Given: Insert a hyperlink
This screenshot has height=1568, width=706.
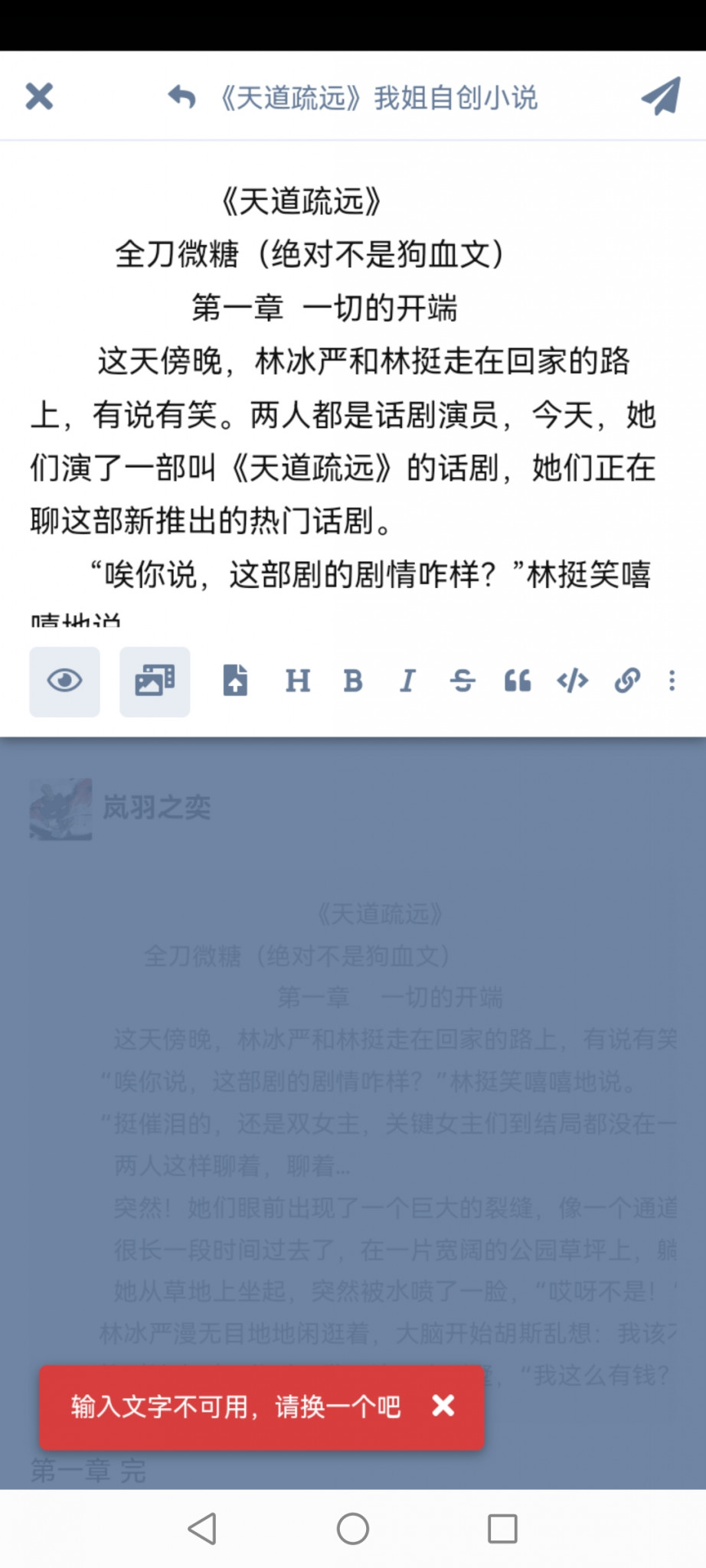Looking at the screenshot, I should [x=627, y=680].
